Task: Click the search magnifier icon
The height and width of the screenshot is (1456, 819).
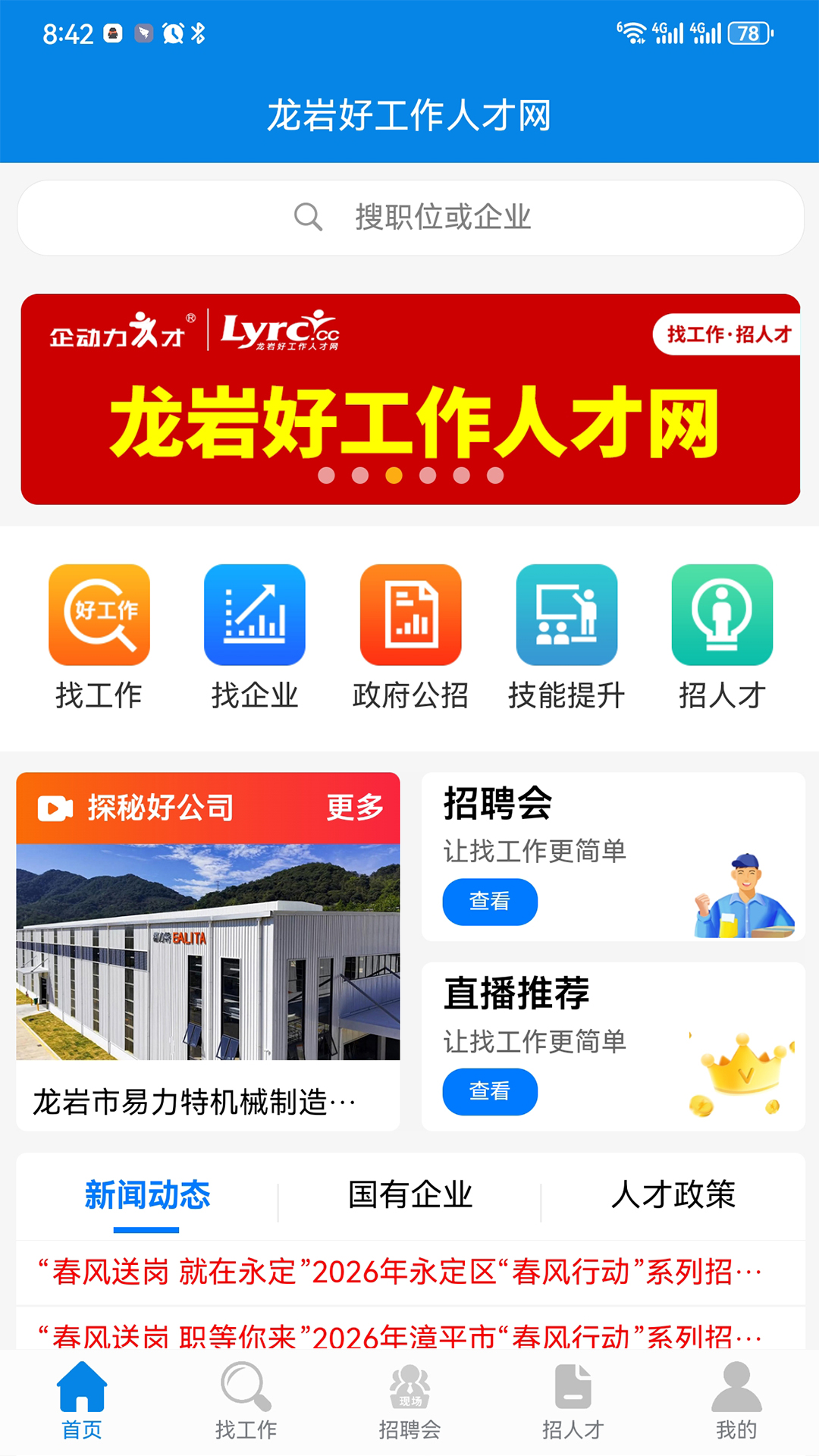Action: click(x=307, y=216)
